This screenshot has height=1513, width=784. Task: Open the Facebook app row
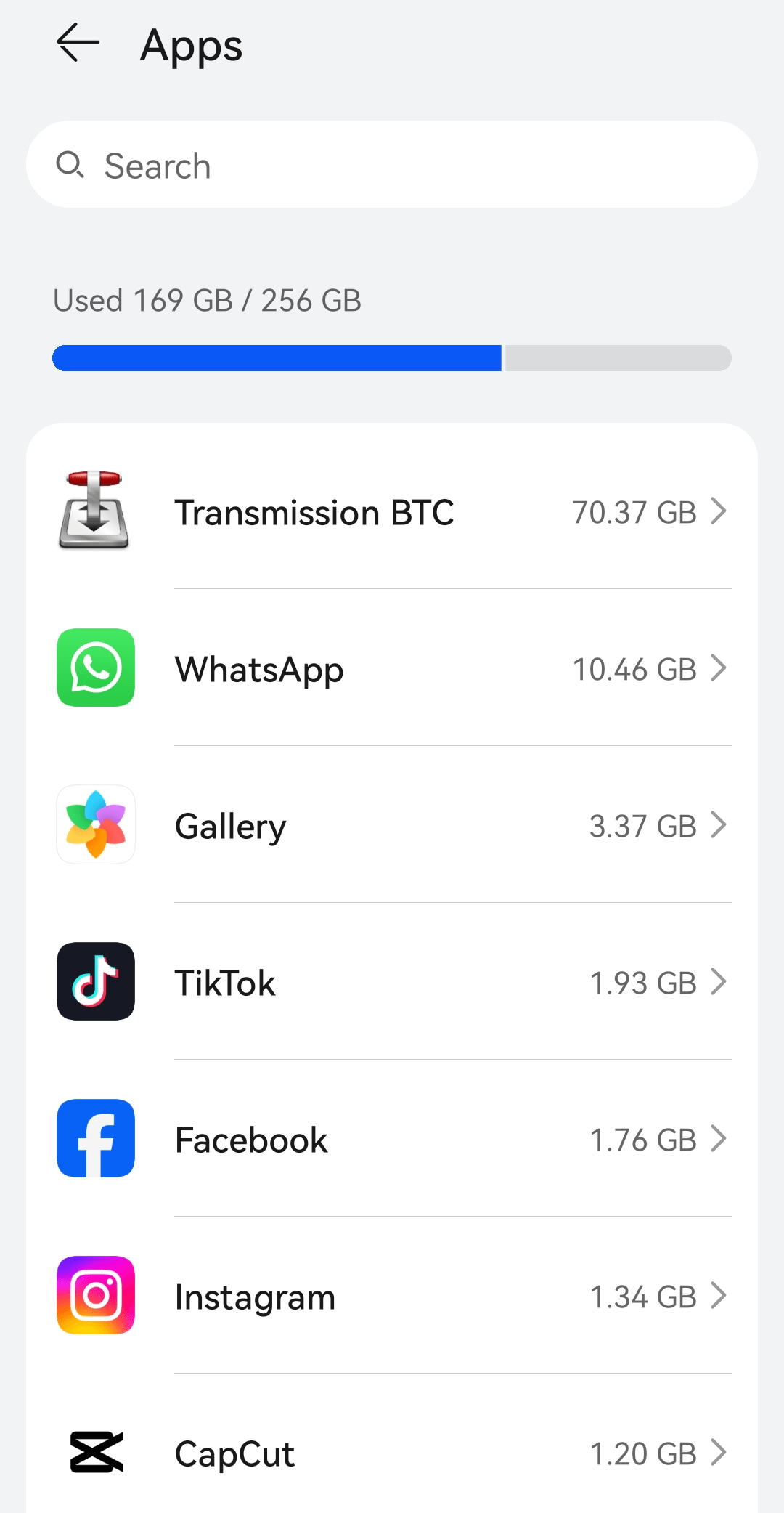tap(392, 1139)
